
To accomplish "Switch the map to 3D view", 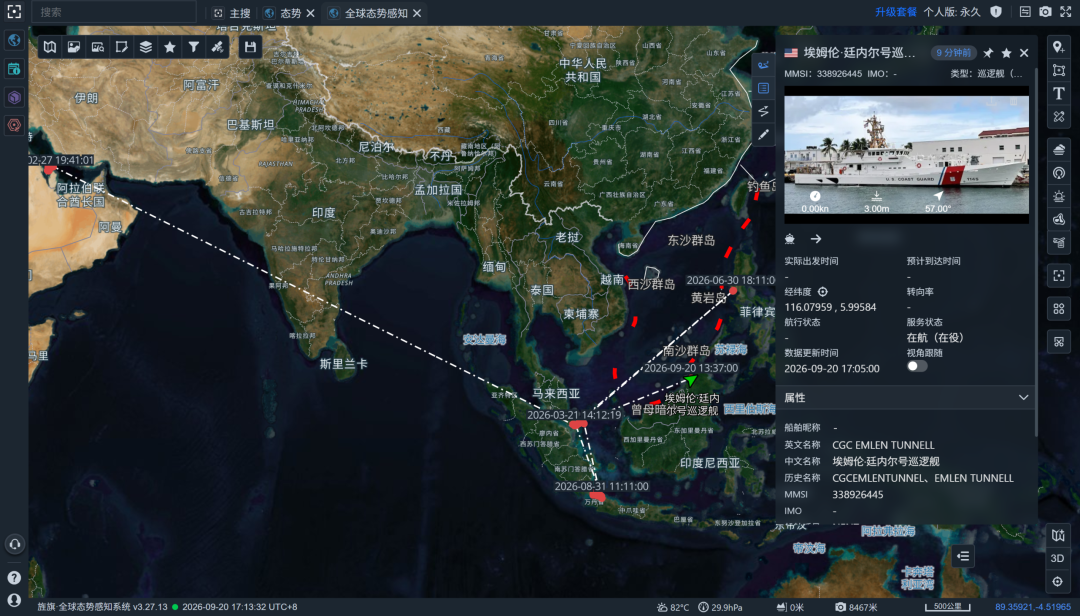I will [1058, 558].
